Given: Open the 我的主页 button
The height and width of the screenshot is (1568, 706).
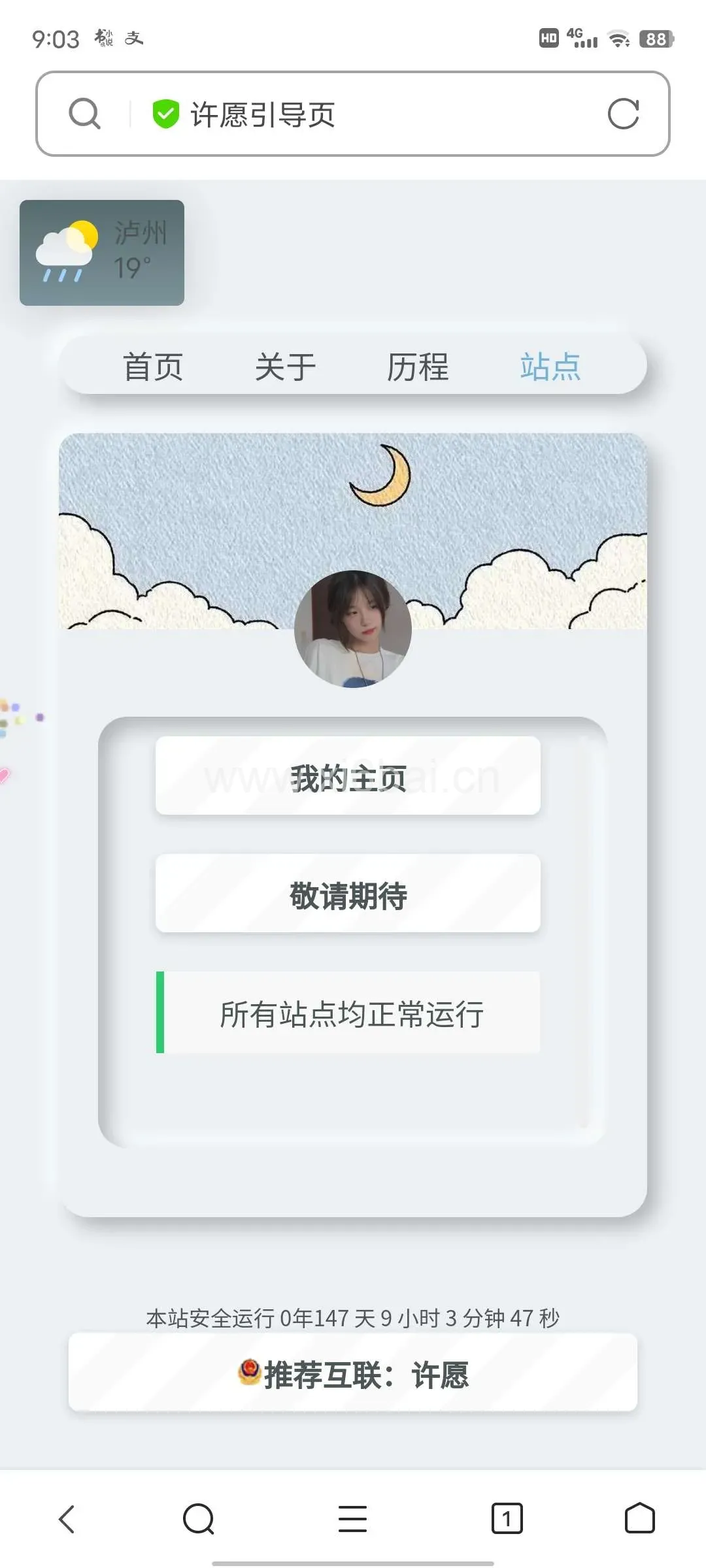Looking at the screenshot, I should tap(348, 776).
